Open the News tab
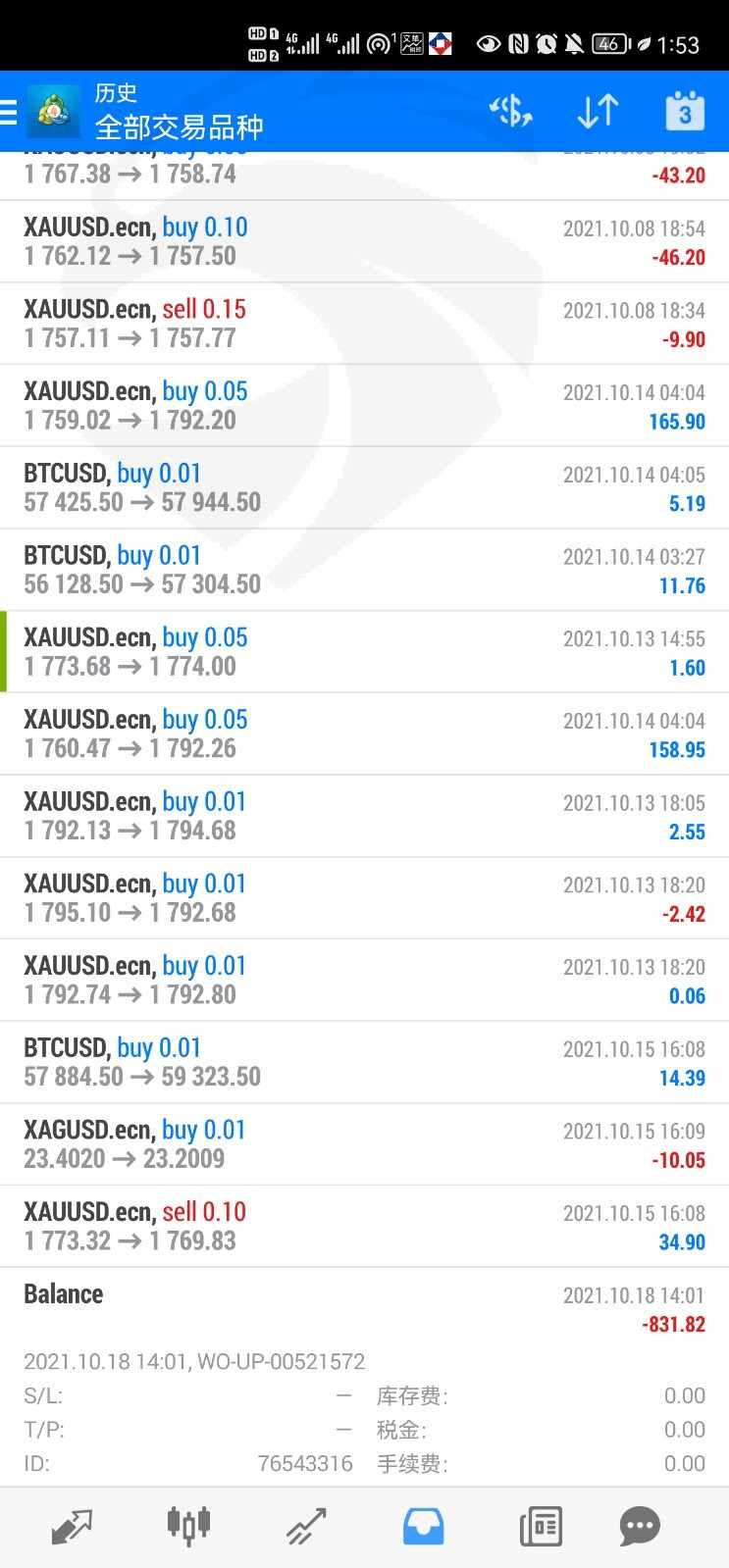Screen dimensions: 729x1568 [541, 1527]
